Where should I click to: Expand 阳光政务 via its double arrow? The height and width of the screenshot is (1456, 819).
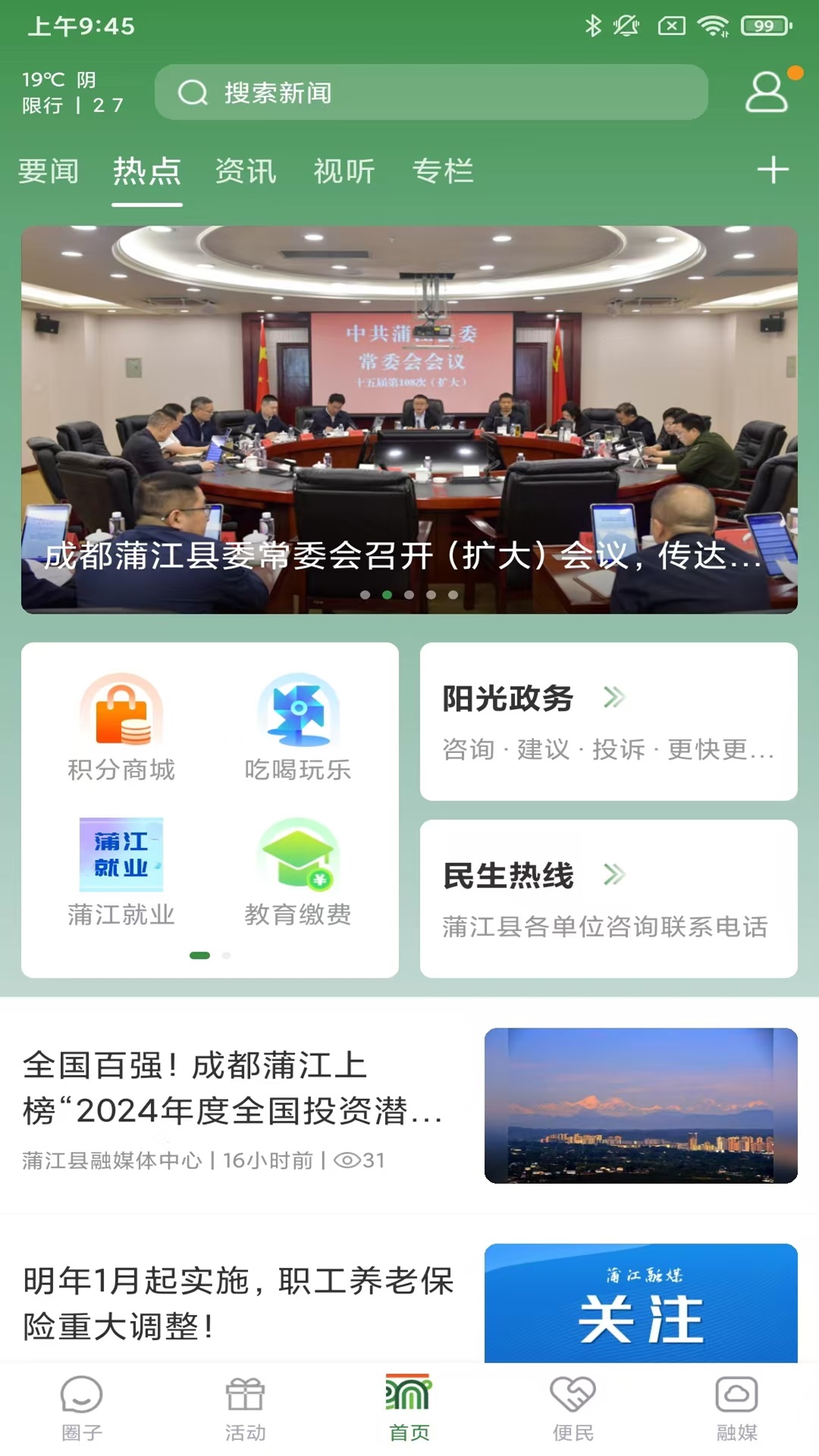click(616, 695)
